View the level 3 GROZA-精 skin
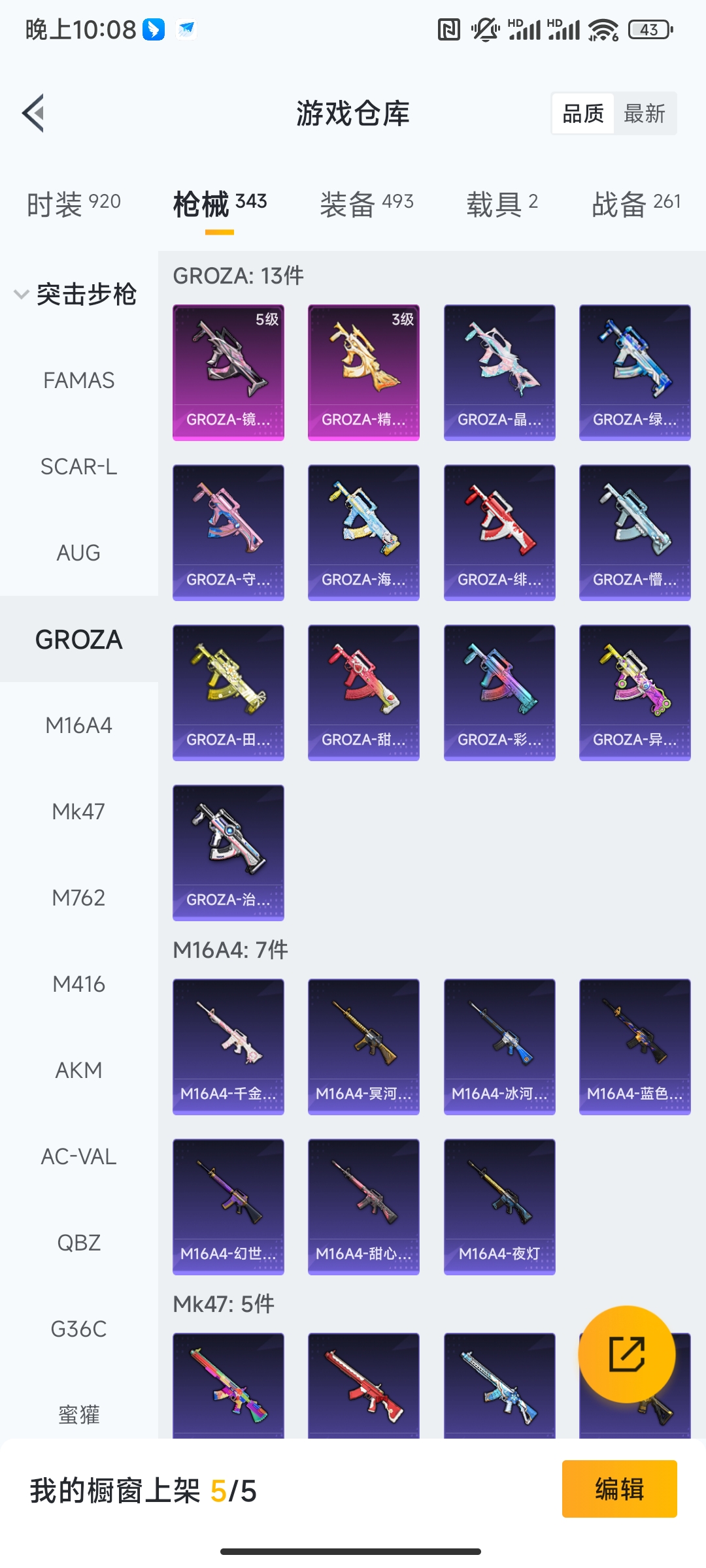Screen dimensions: 706x1568 (x=363, y=372)
